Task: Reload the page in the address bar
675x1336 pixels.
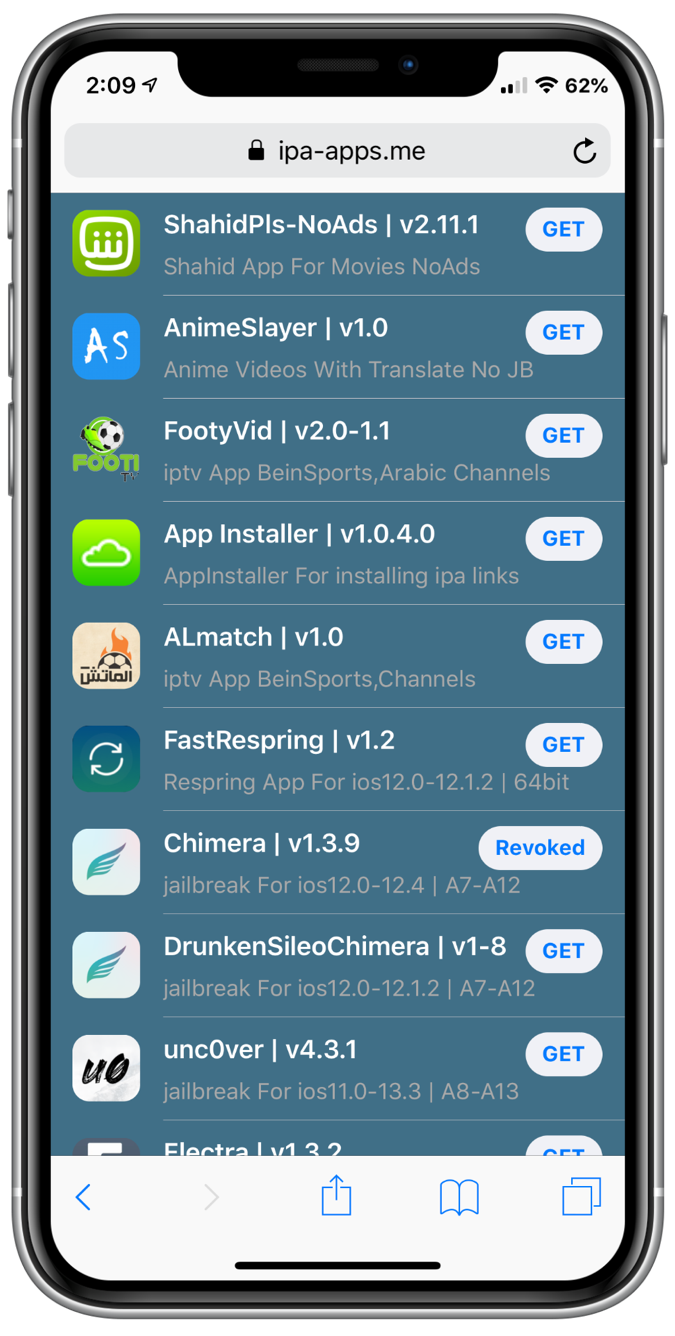Action: click(x=584, y=152)
